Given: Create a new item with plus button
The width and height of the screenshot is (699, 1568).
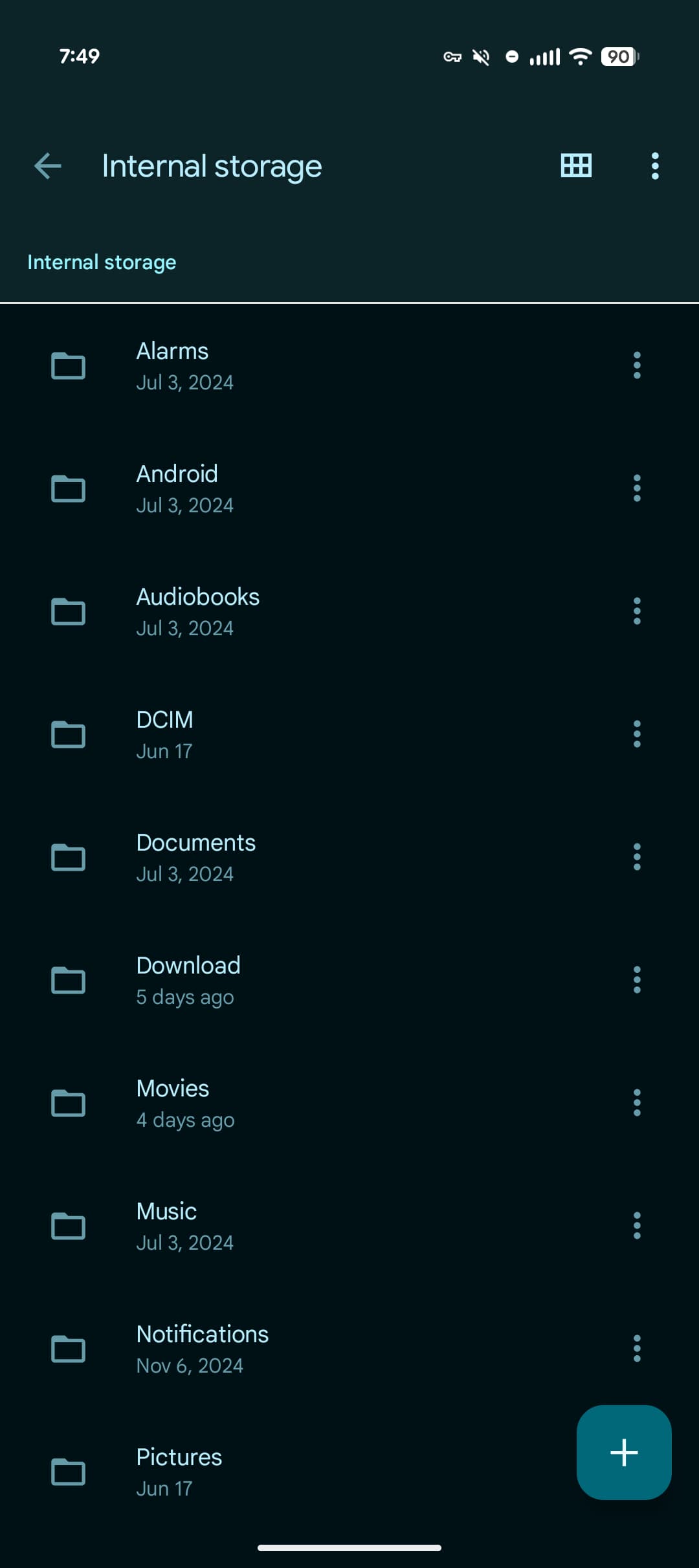Looking at the screenshot, I should (x=624, y=1452).
